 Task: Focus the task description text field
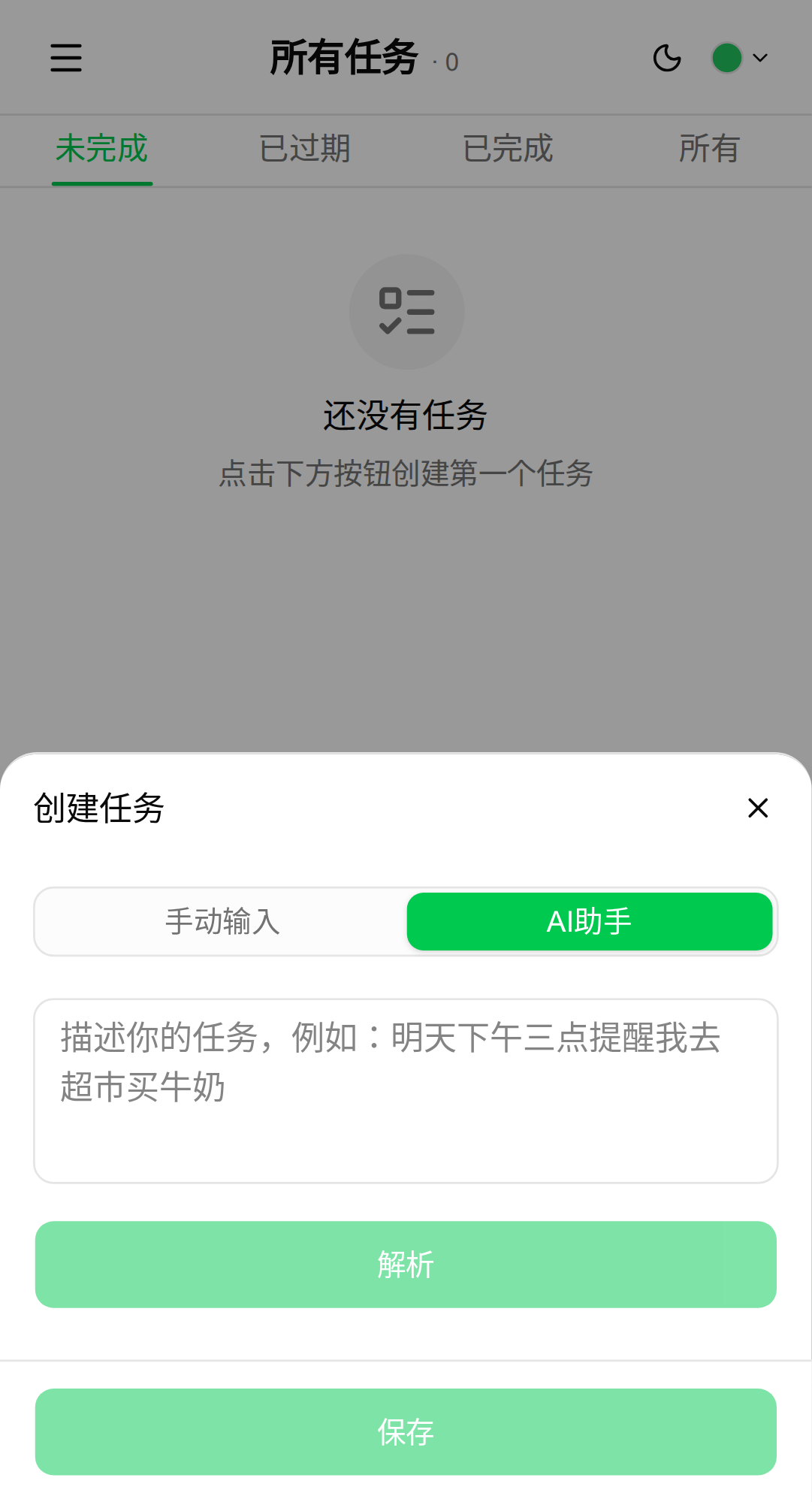coord(406,1090)
